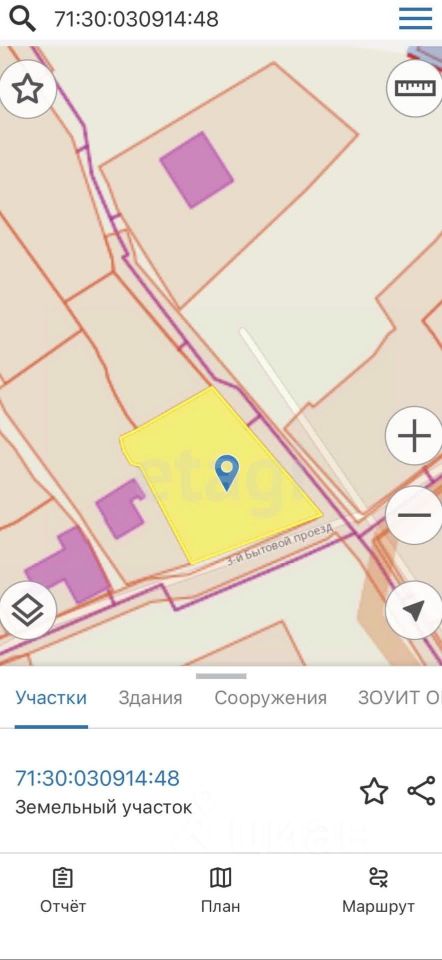The width and height of the screenshot is (442, 960).
Task: Share plot 71:30:030914:48
Action: tap(422, 791)
